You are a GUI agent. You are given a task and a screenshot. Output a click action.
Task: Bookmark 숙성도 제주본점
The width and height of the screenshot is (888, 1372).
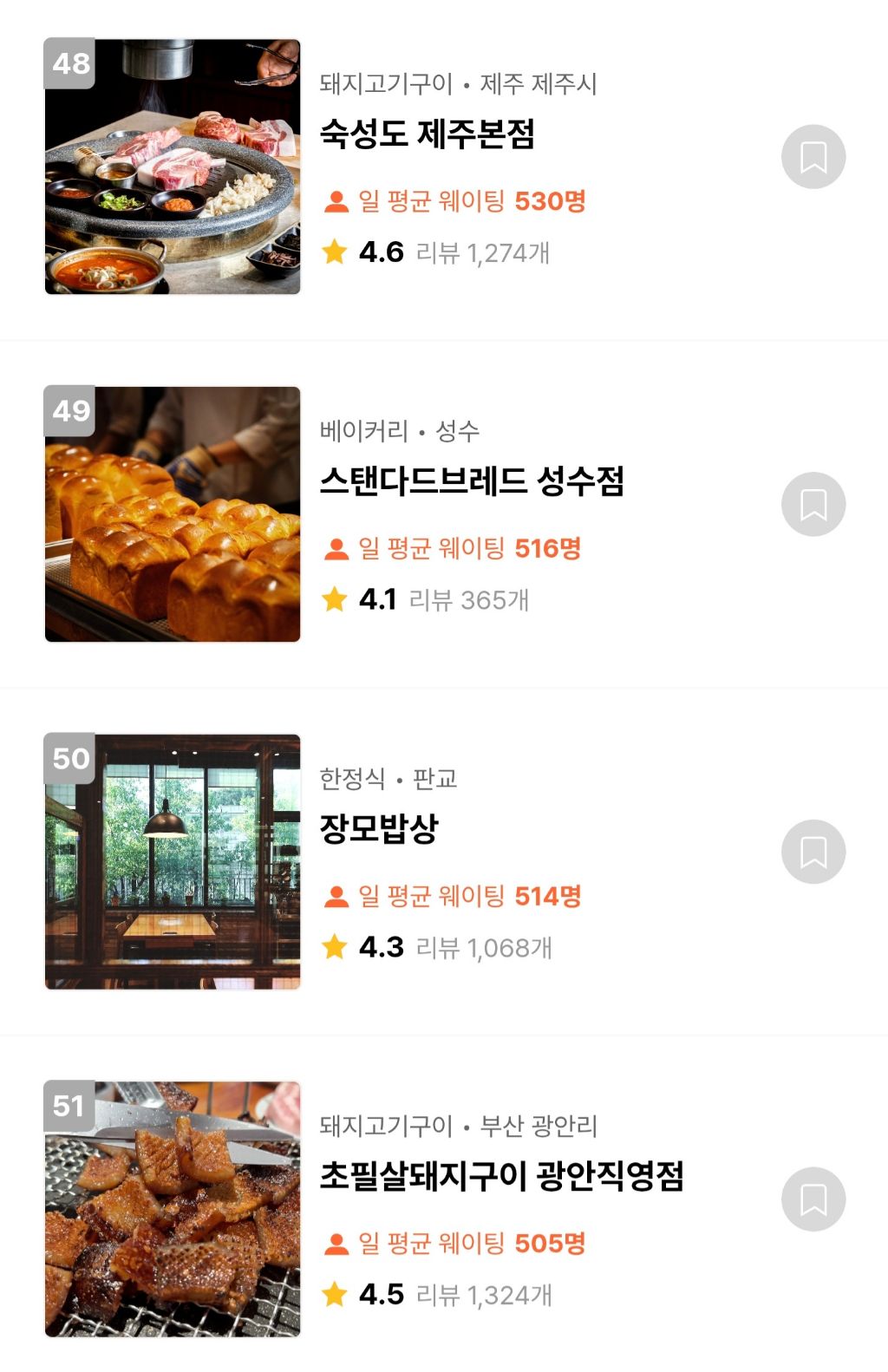pos(813,157)
